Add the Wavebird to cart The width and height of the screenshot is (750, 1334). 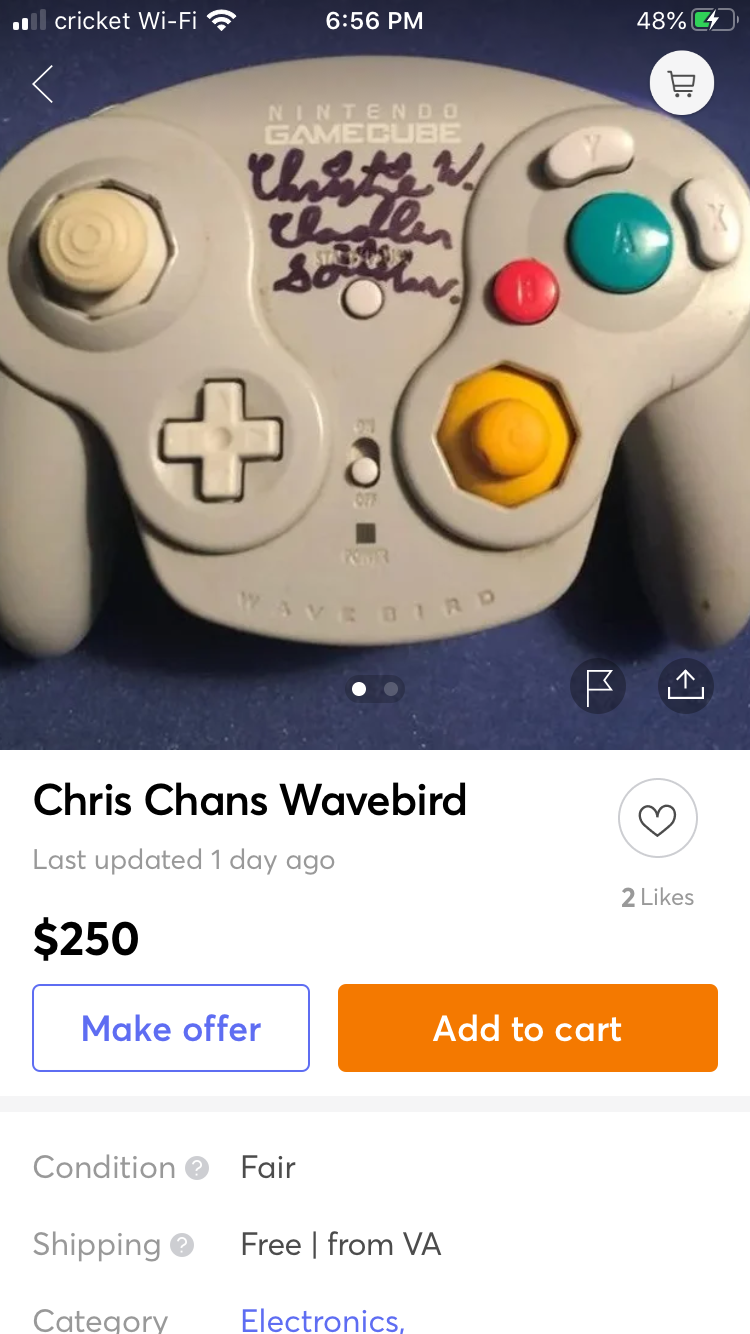(x=528, y=1028)
